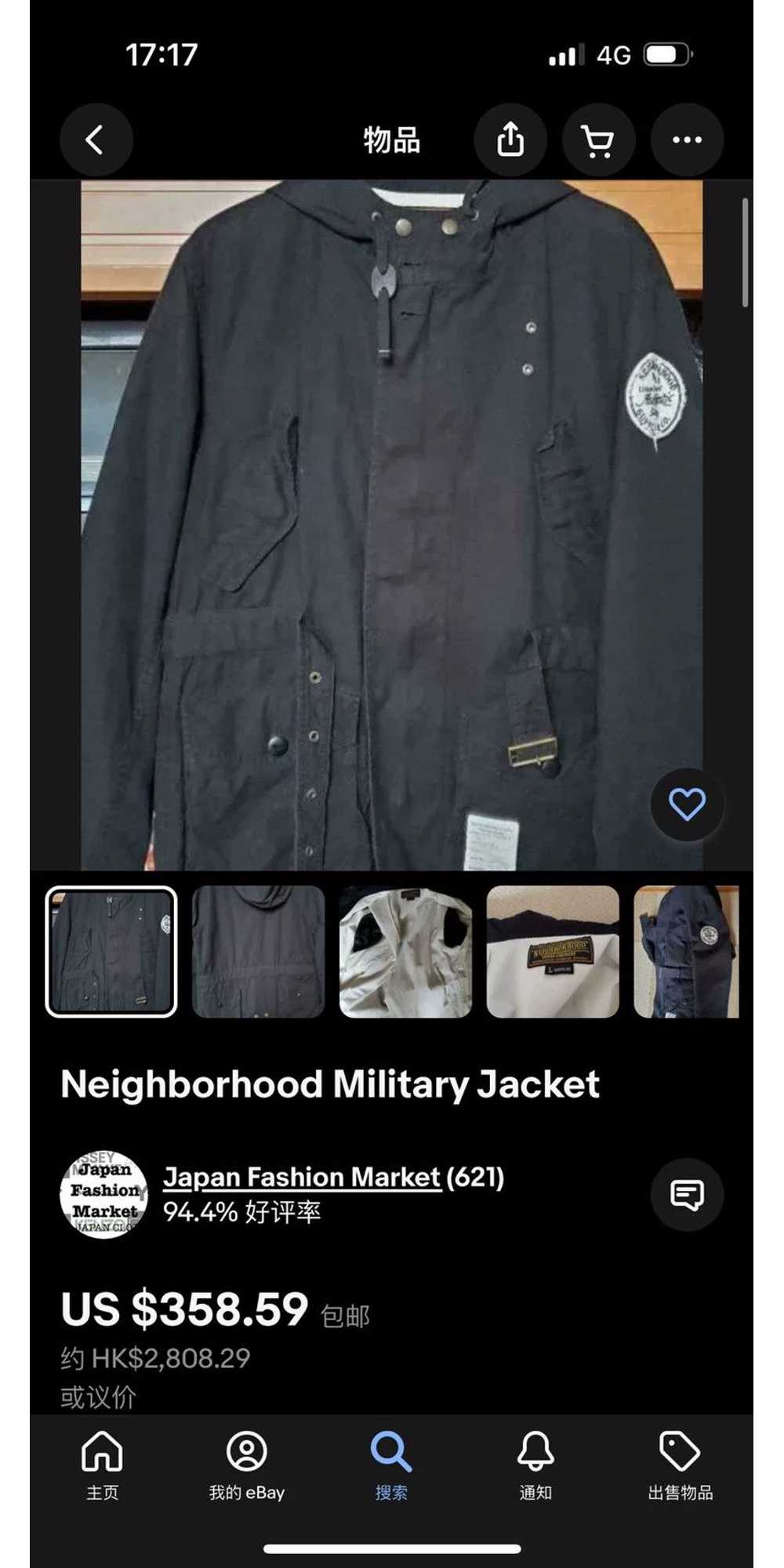The image size is (784, 1568).
Task: Message the seller via chat icon
Action: click(687, 1194)
